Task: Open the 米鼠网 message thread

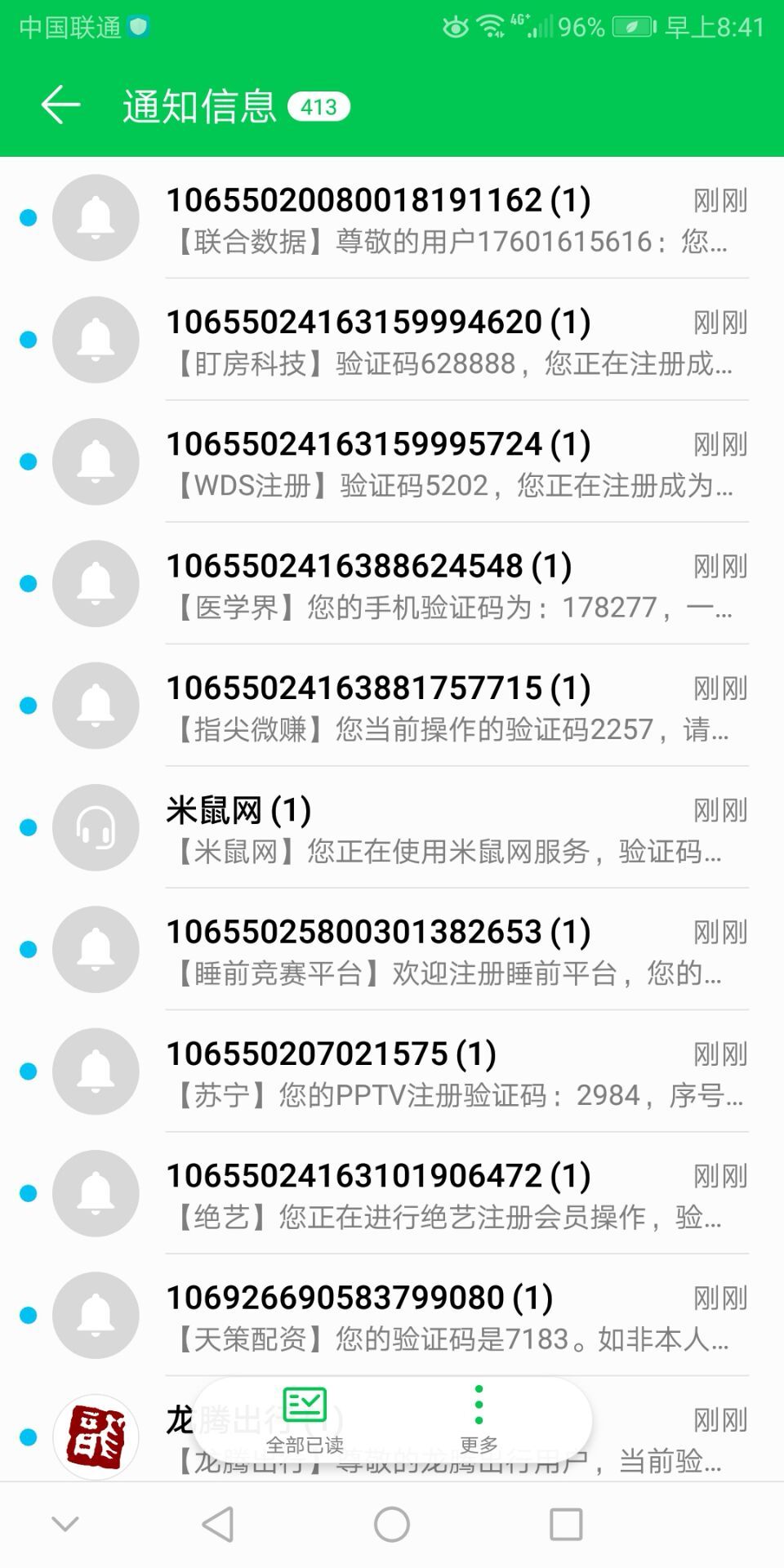Action: tap(392, 827)
